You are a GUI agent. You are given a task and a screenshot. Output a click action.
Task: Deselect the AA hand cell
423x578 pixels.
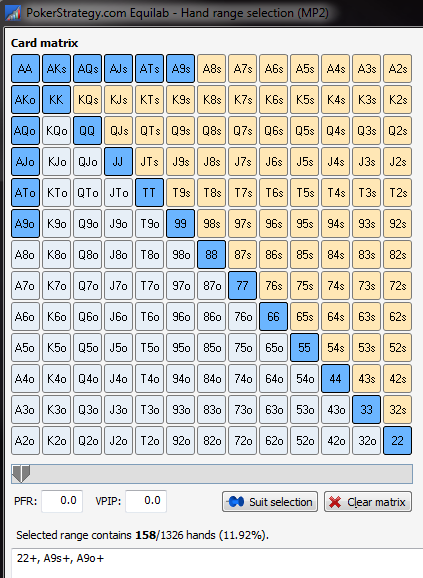point(25,69)
